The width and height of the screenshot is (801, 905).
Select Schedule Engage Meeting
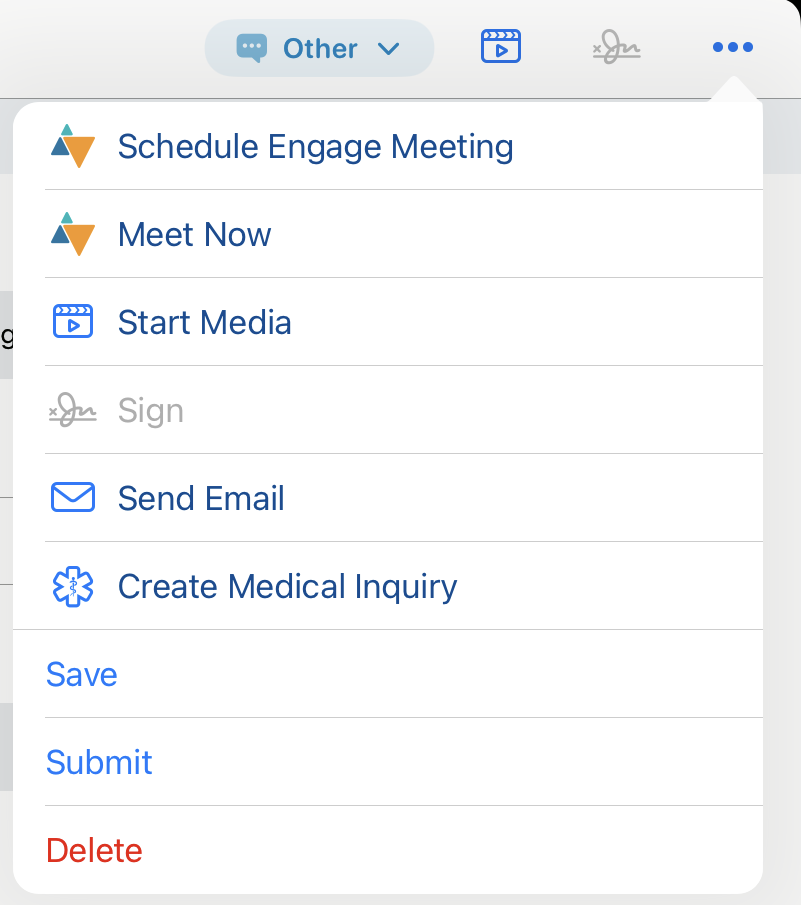[315, 147]
